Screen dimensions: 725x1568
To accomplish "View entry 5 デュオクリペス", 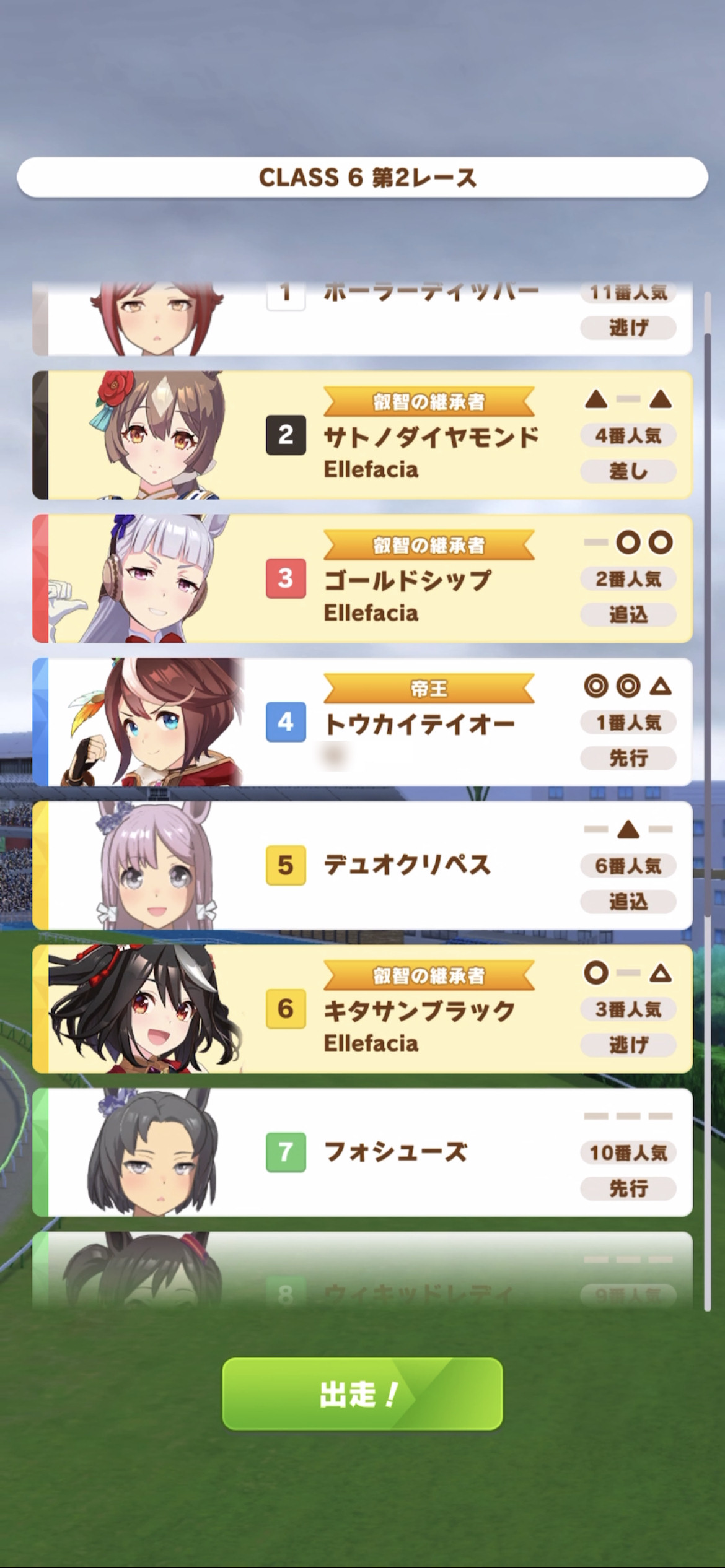I will 362,865.
